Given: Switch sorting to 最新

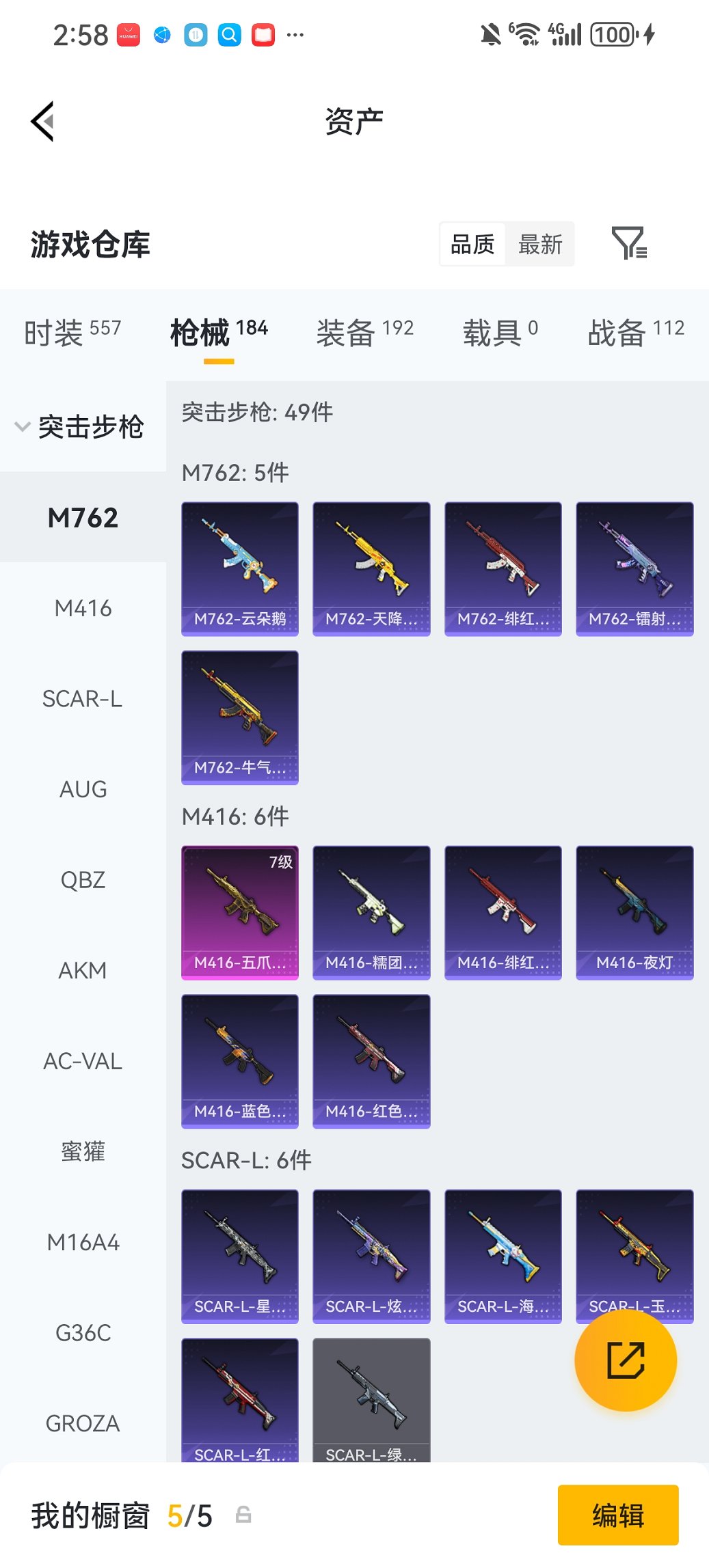Looking at the screenshot, I should 539,244.
